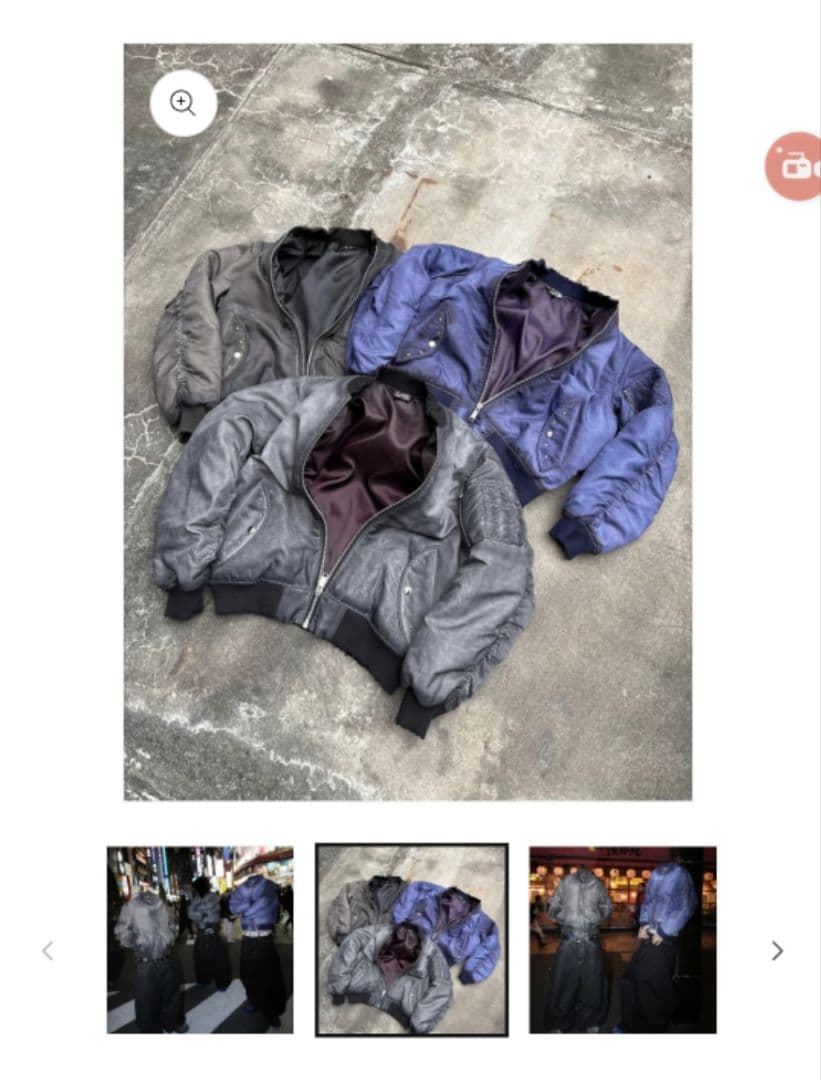Advance the carousel with the right chevron
Image resolution: width=821 pixels, height=1080 pixels.
(x=775, y=951)
